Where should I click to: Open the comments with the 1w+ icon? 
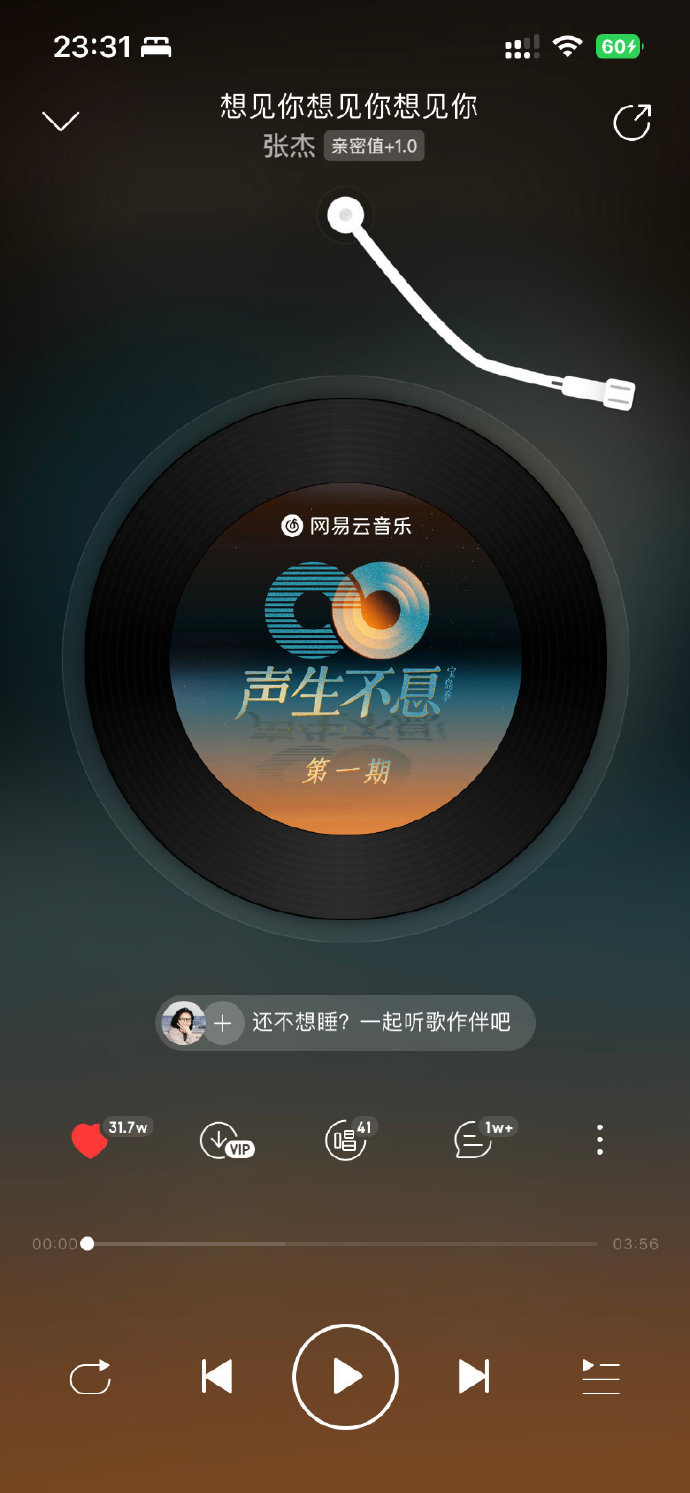pyautogui.click(x=473, y=1140)
